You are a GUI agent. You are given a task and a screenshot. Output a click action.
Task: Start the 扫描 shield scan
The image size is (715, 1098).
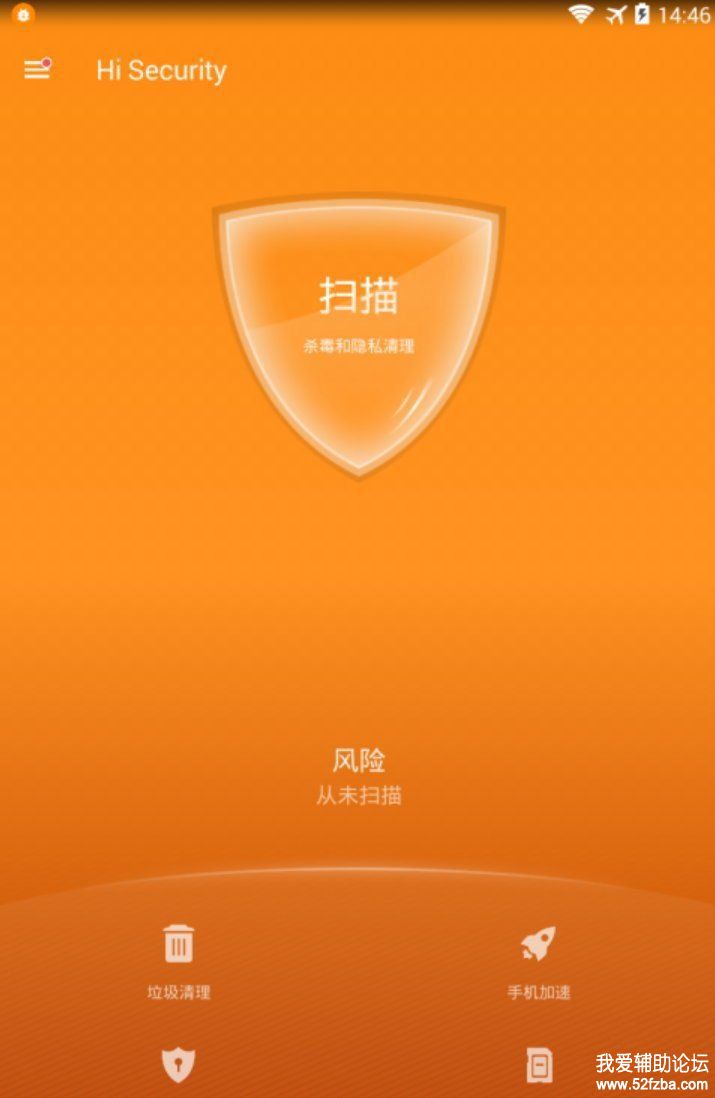[358, 320]
